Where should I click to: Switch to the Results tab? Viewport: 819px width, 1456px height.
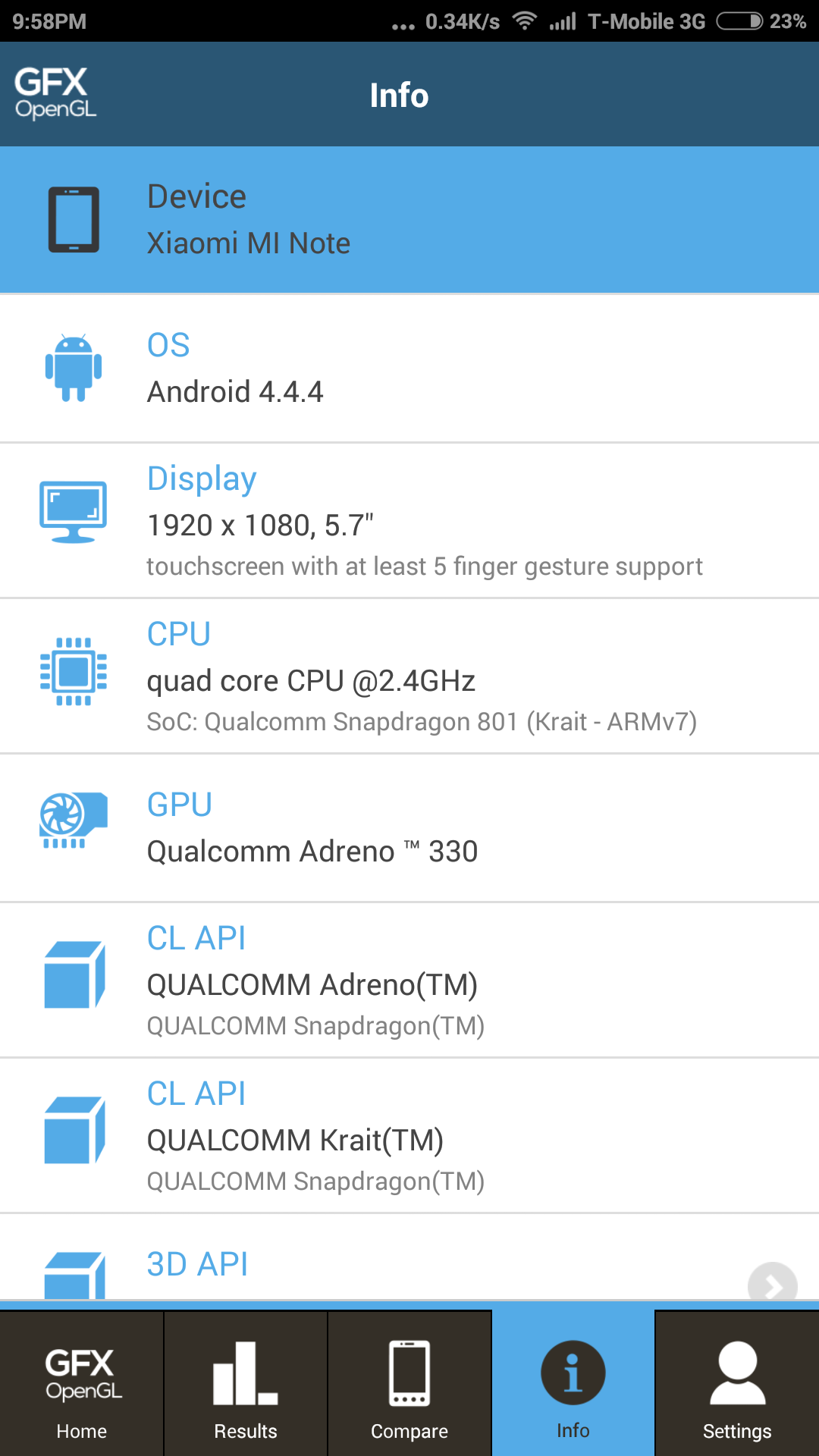click(246, 1384)
